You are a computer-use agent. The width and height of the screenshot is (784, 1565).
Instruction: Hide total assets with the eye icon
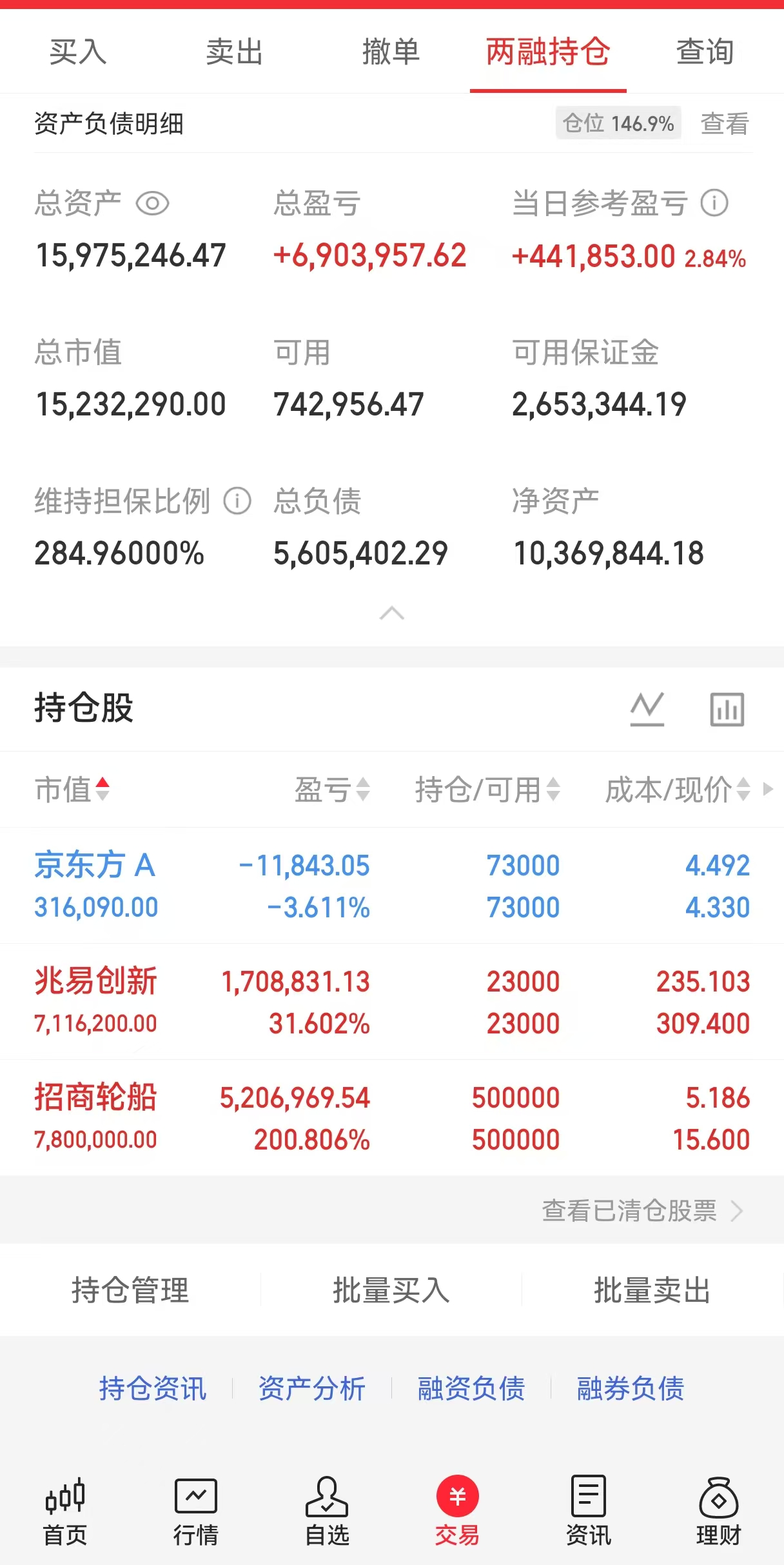coord(152,204)
